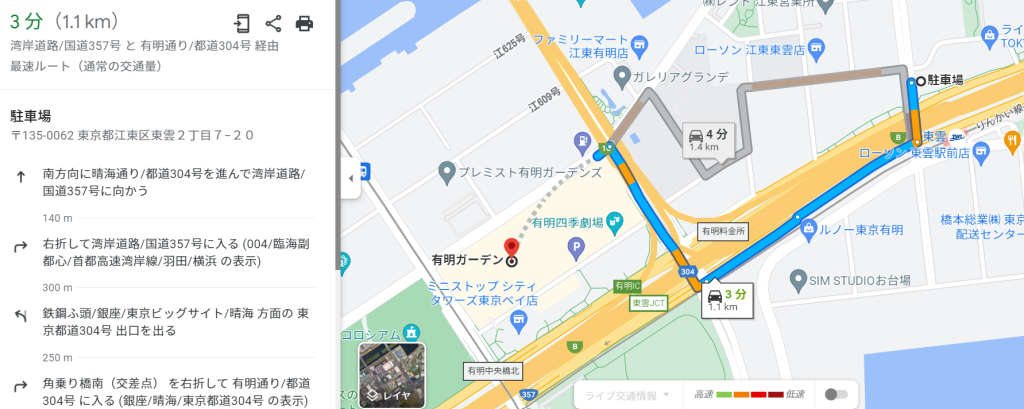Send directions to your phone
Image resolution: width=1024 pixels, height=409 pixels.
[241, 23]
